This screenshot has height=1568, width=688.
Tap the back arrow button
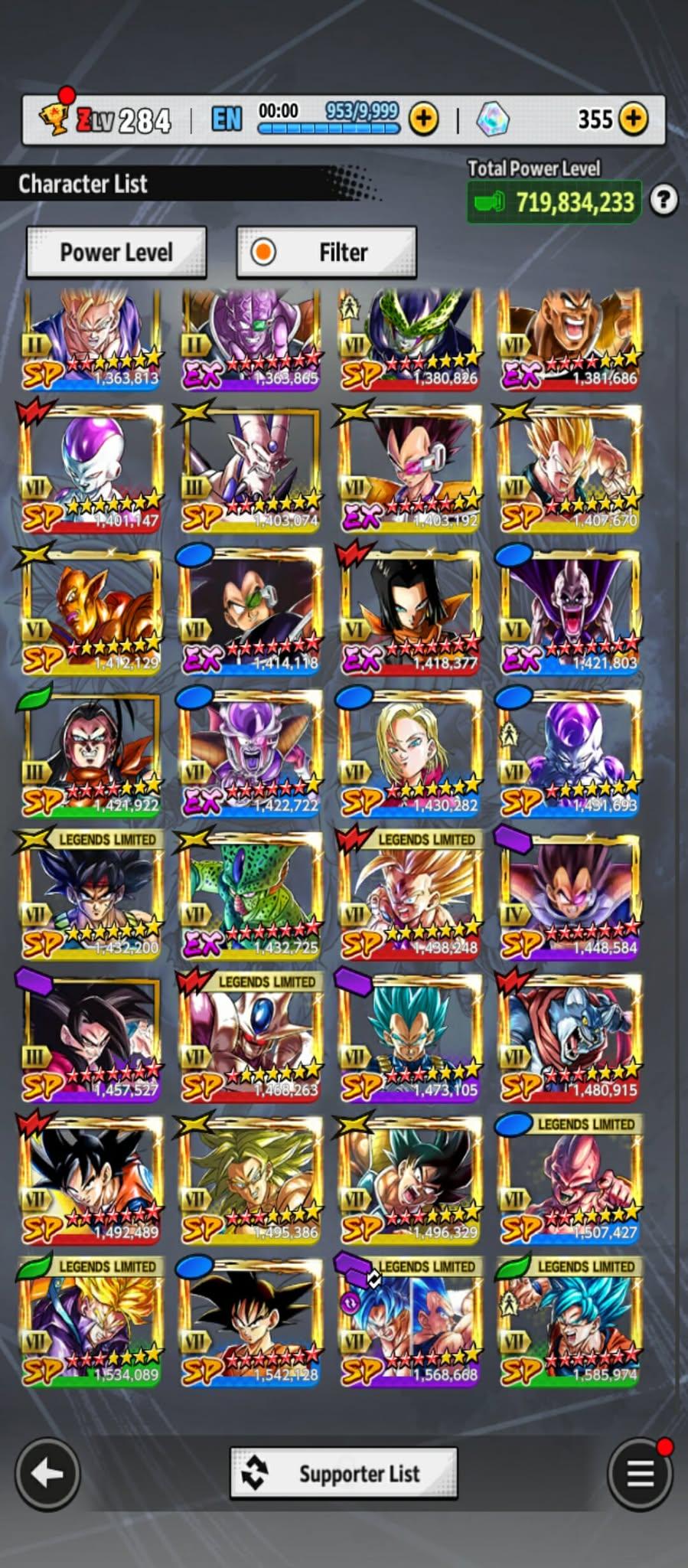pyautogui.click(x=47, y=1473)
